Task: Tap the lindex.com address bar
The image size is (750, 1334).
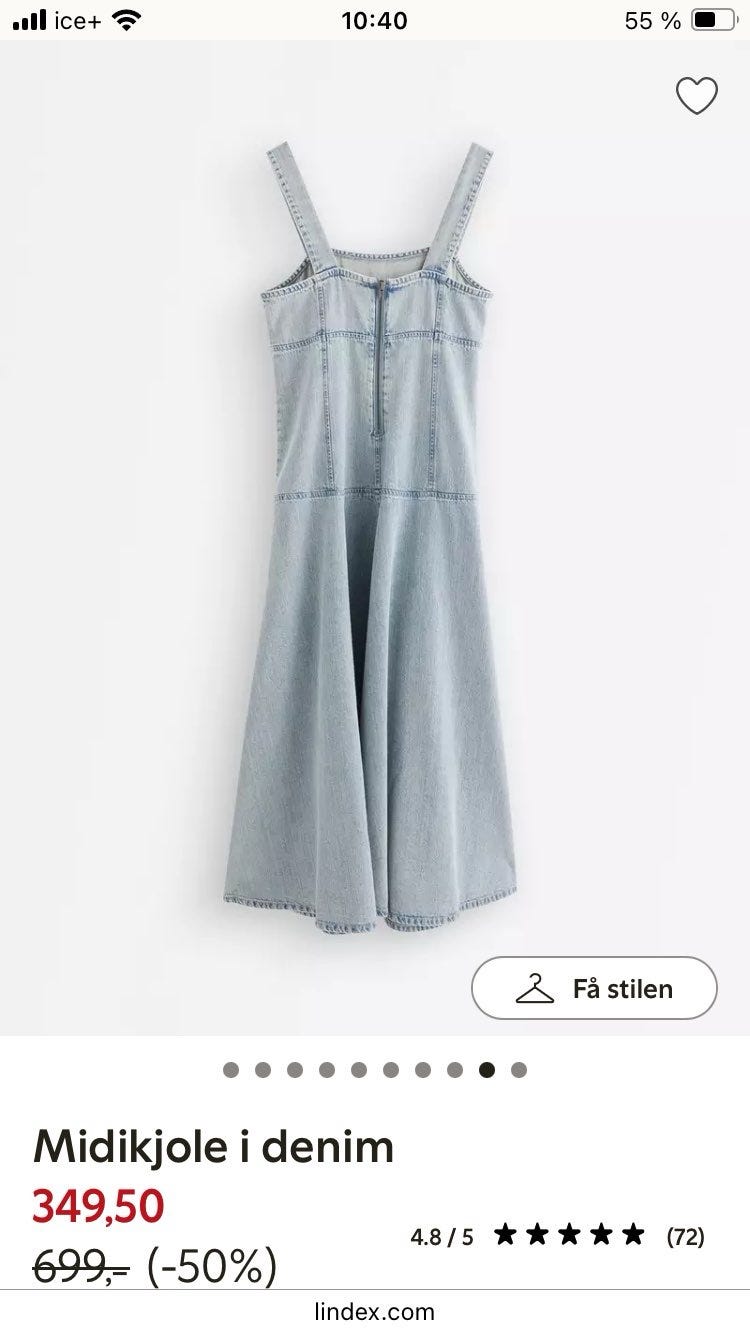Action: click(x=375, y=1311)
